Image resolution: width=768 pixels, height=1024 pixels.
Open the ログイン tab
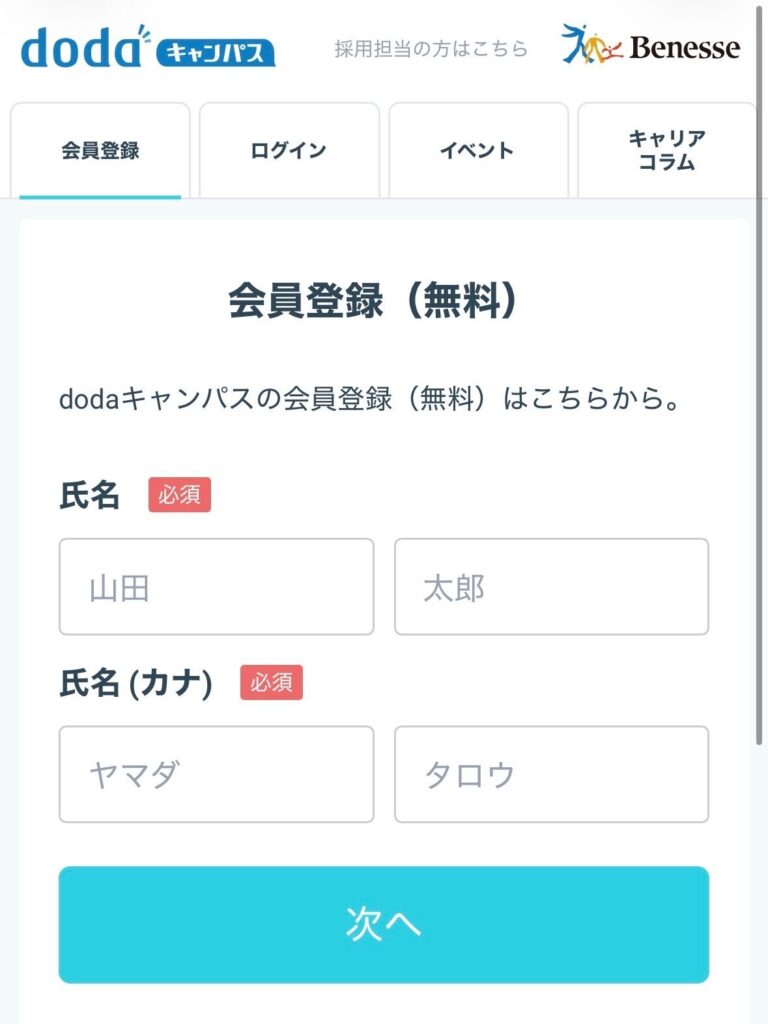(289, 151)
